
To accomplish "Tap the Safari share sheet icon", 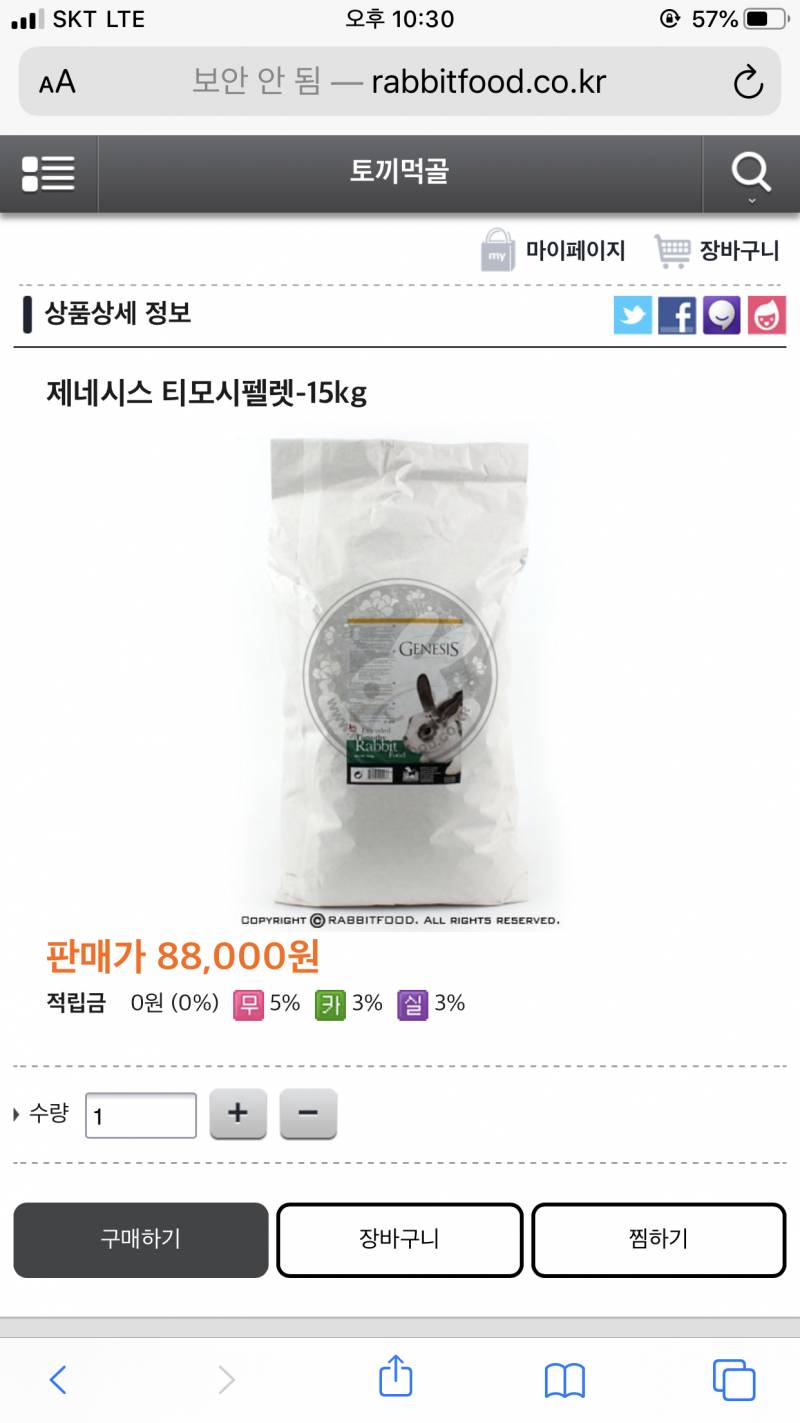I will pyautogui.click(x=397, y=1378).
